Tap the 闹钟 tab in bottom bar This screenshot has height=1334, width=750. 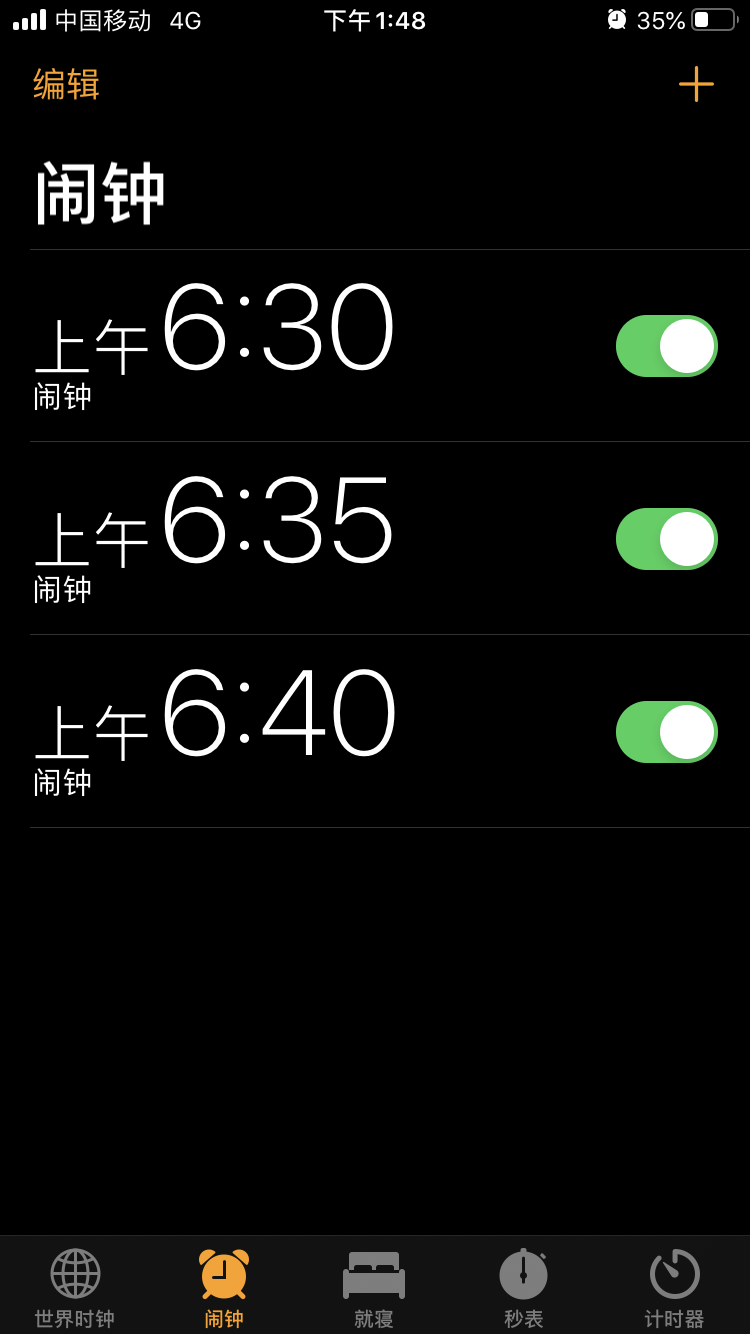pyautogui.click(x=224, y=1286)
